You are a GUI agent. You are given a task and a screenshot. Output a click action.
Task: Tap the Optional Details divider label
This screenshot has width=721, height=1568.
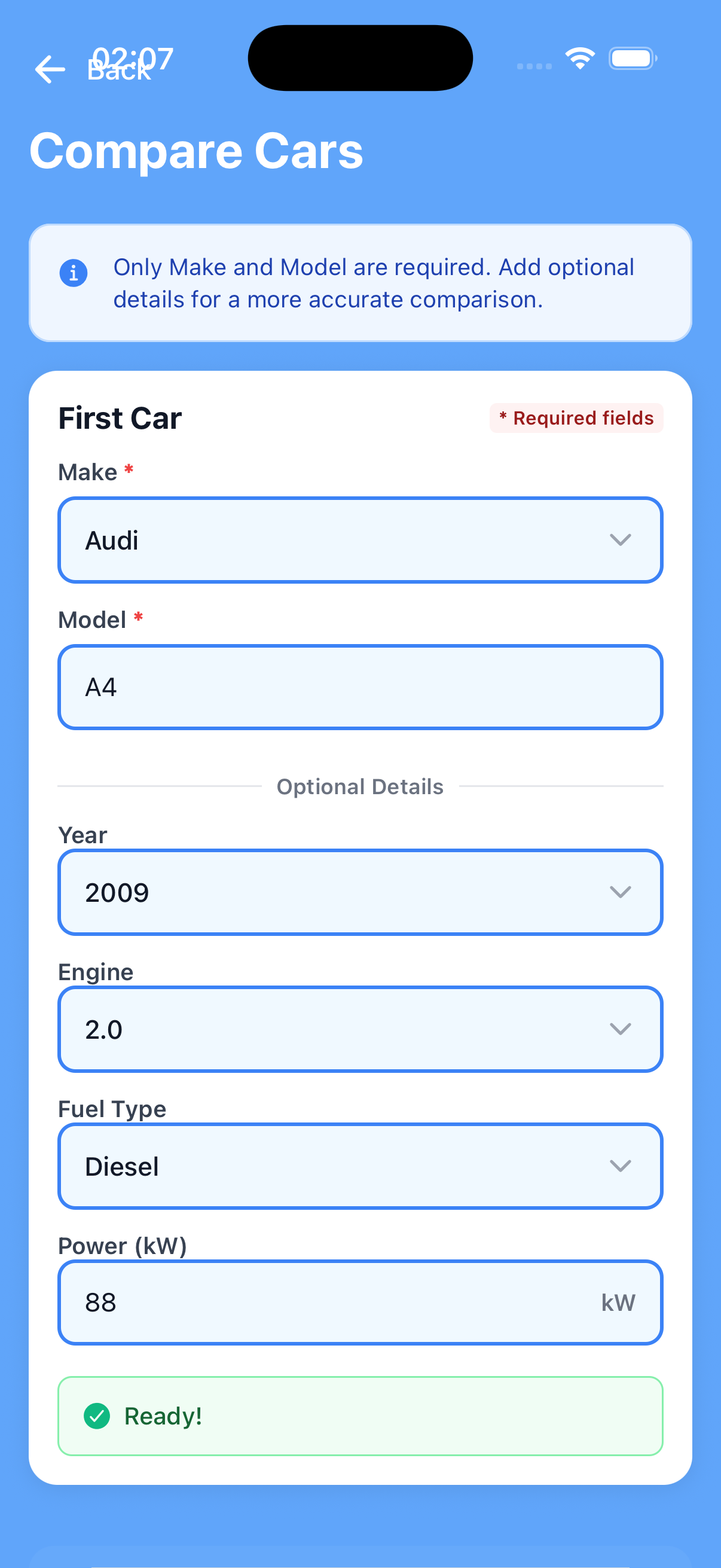point(360,786)
